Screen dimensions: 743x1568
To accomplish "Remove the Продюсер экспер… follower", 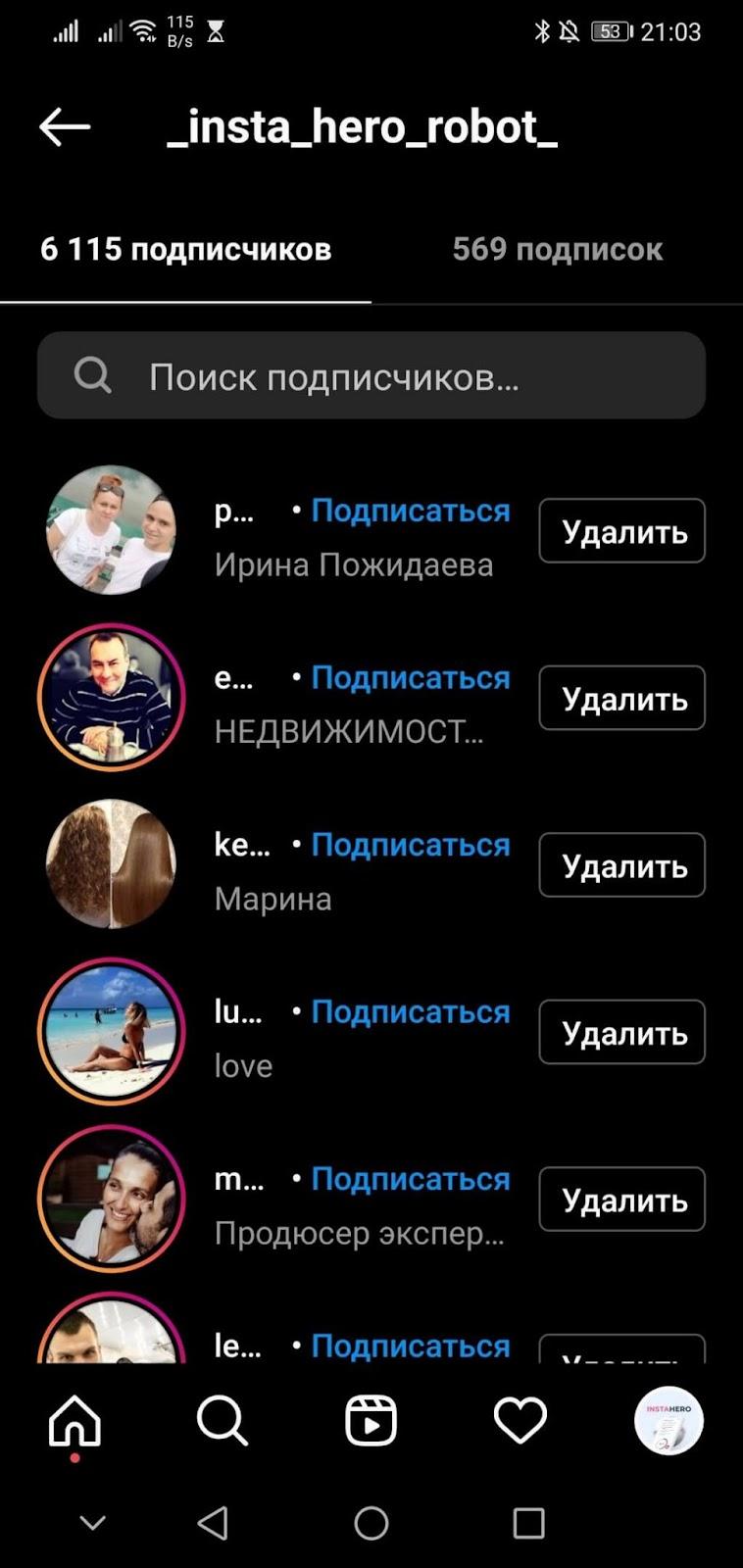I will click(x=622, y=1200).
